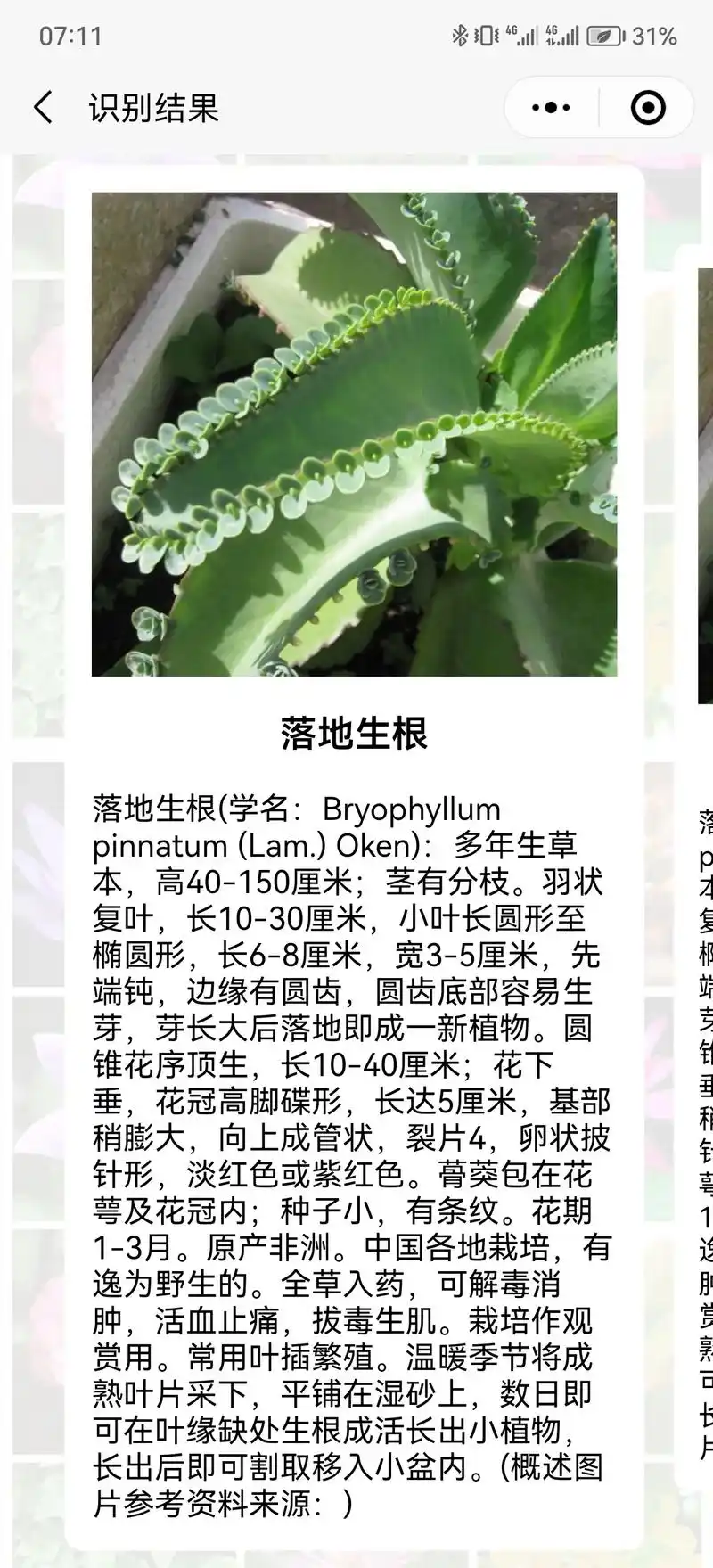This screenshot has width=713, height=1568.
Task: Close the mini program with the circle button
Action: coord(648,108)
